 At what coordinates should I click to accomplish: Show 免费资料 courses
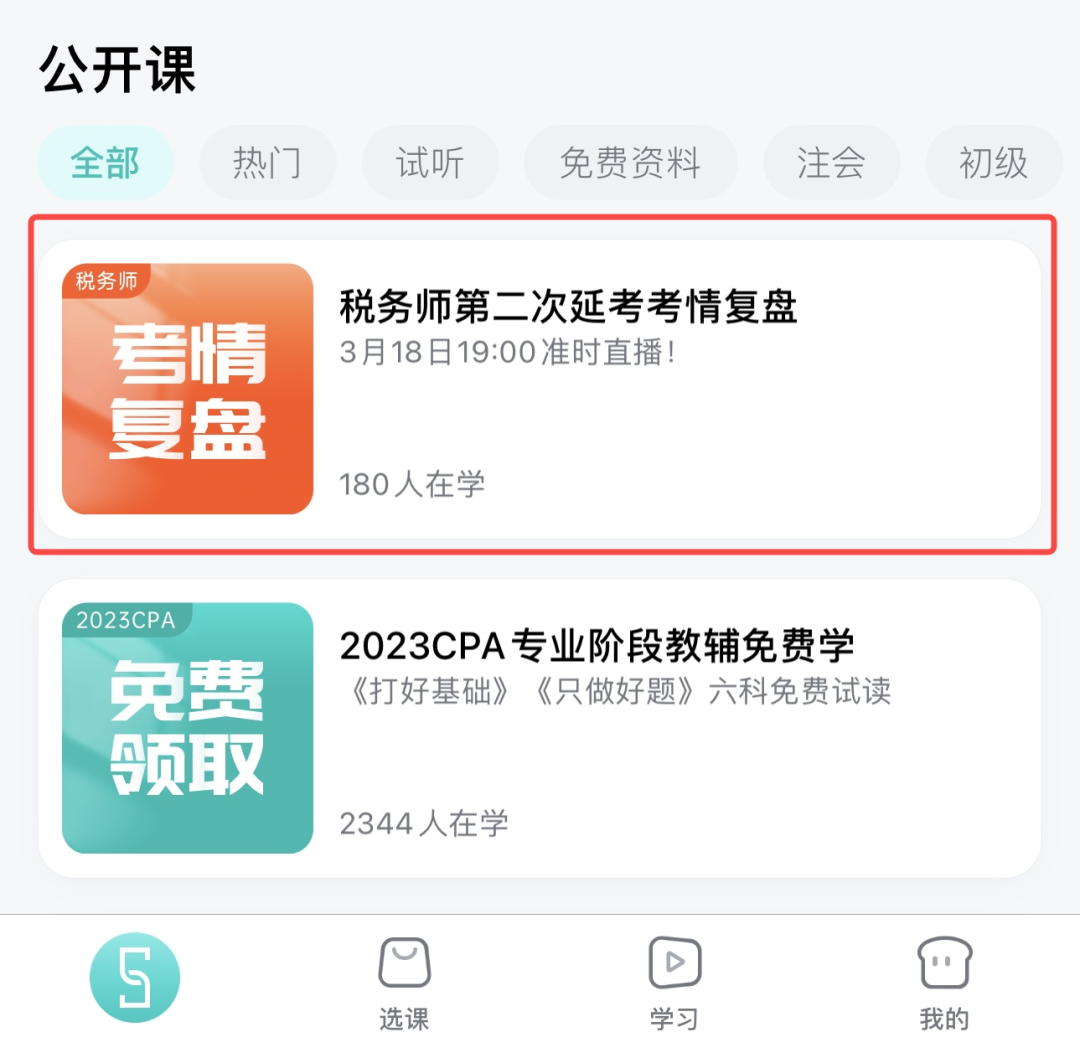(x=630, y=163)
